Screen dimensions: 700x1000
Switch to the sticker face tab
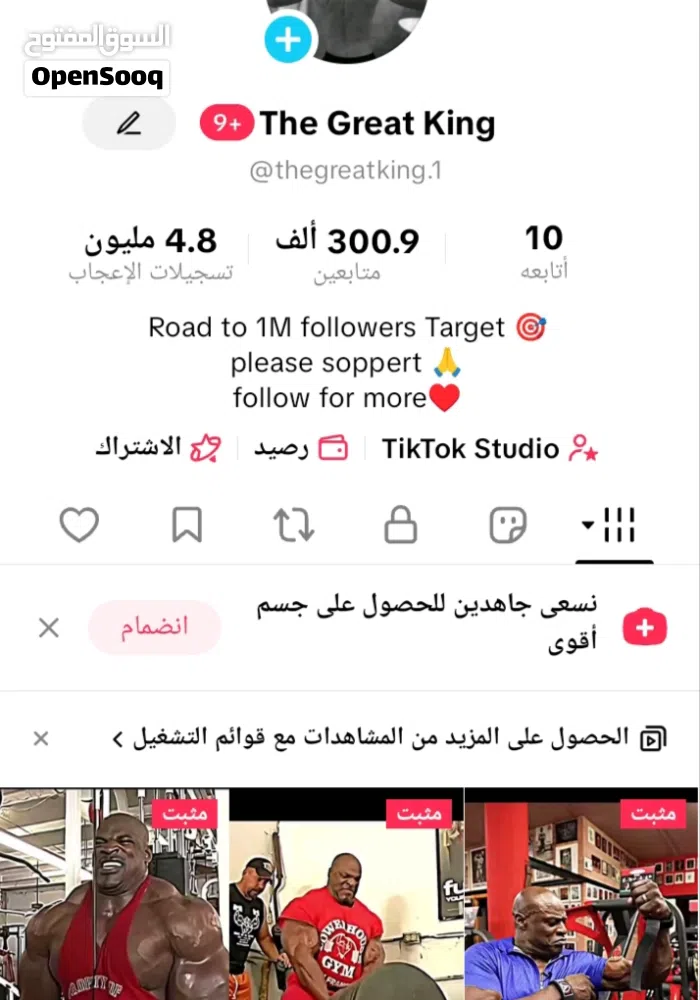pyautogui.click(x=507, y=525)
